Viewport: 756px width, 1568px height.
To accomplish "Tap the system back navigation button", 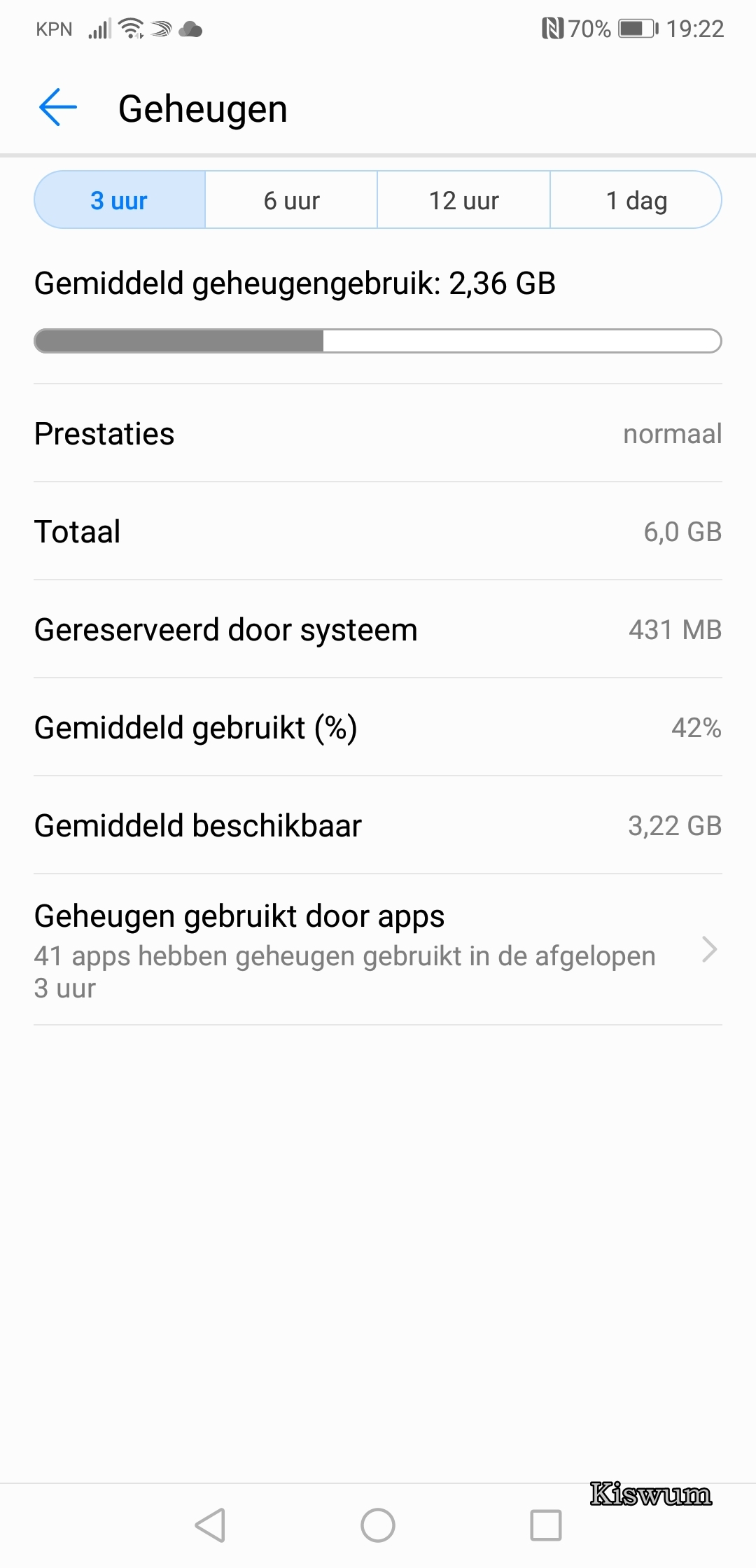I will tap(210, 1525).
